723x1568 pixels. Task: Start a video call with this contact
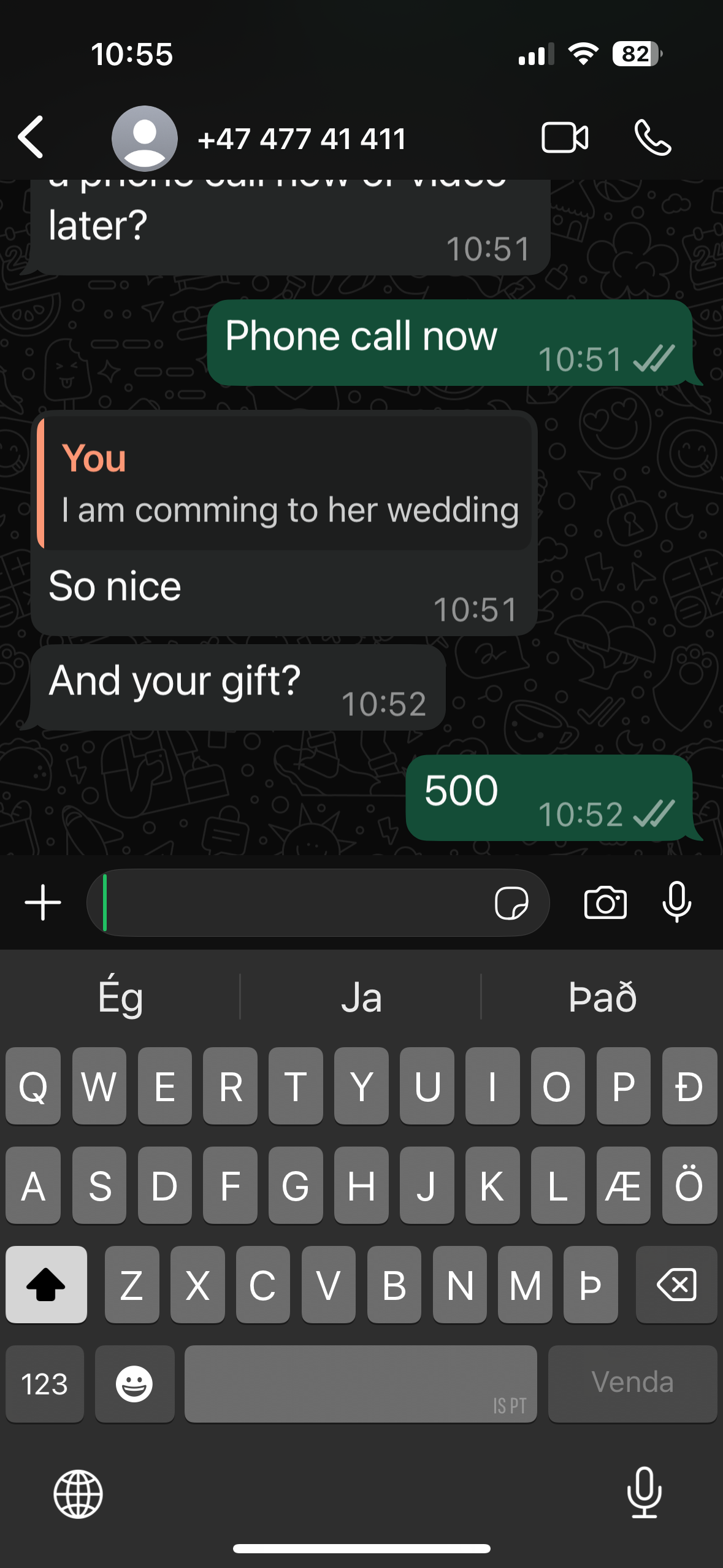click(565, 137)
